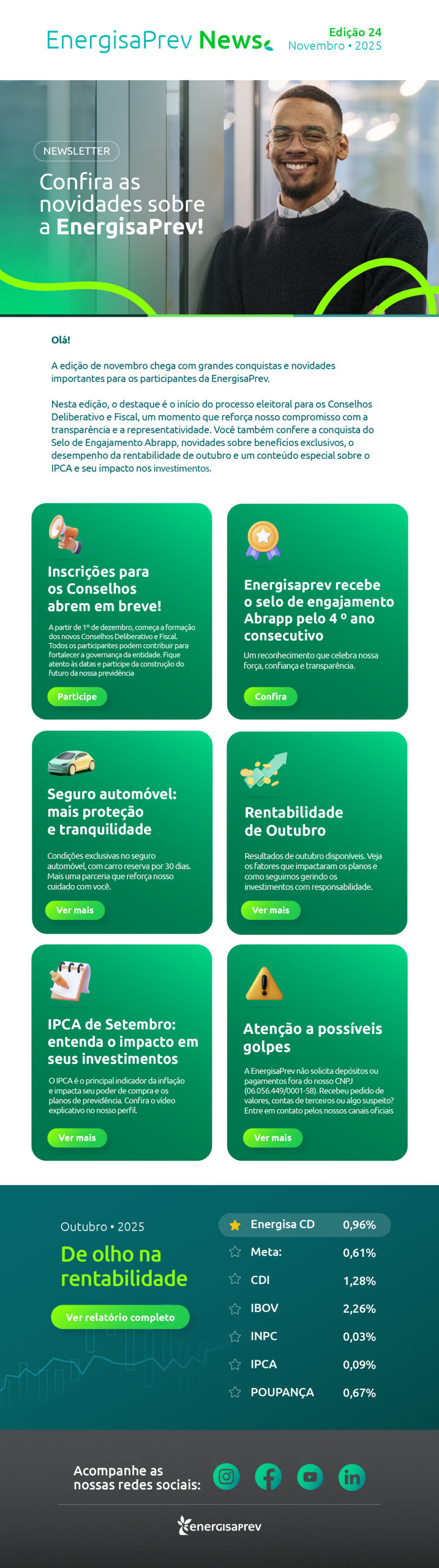The height and width of the screenshot is (1568, 439).
Task: Tap Ver mais under Atenção a possíveis golpes
Action: [272, 1137]
